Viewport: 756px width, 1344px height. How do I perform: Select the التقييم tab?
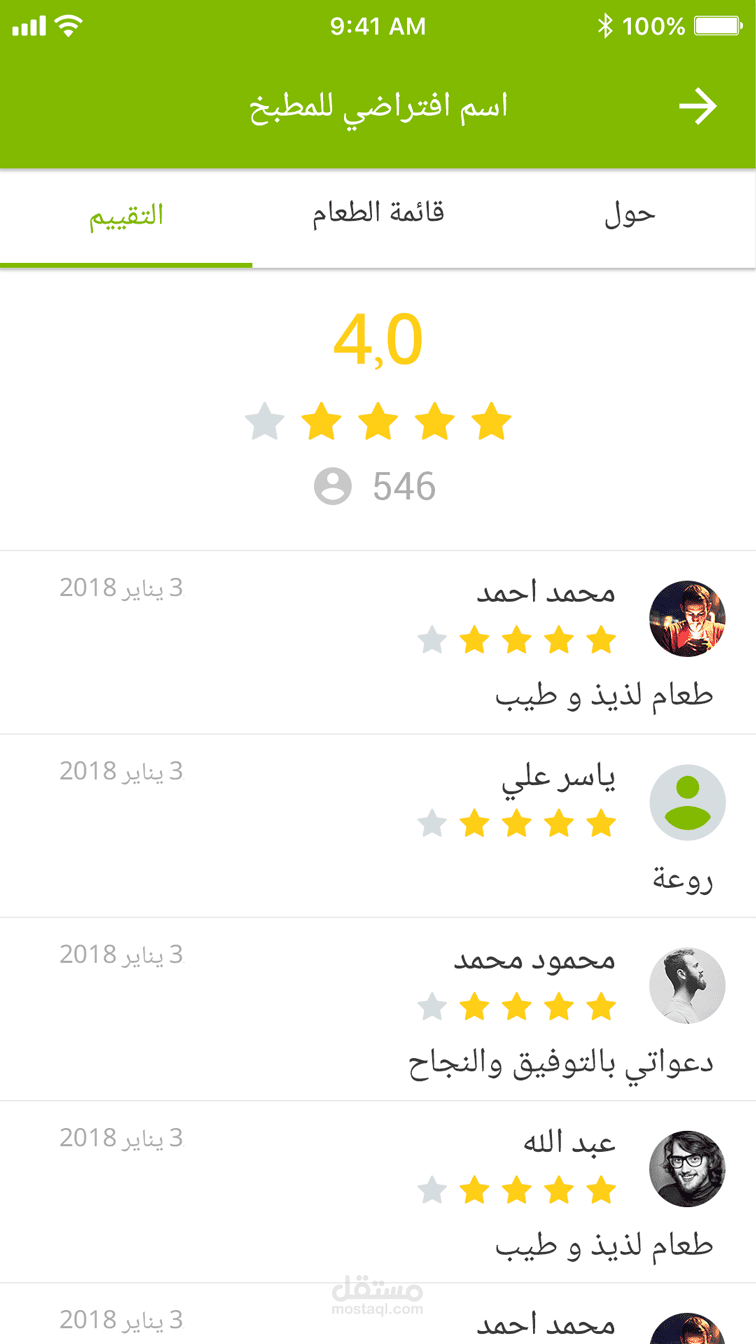(126, 216)
